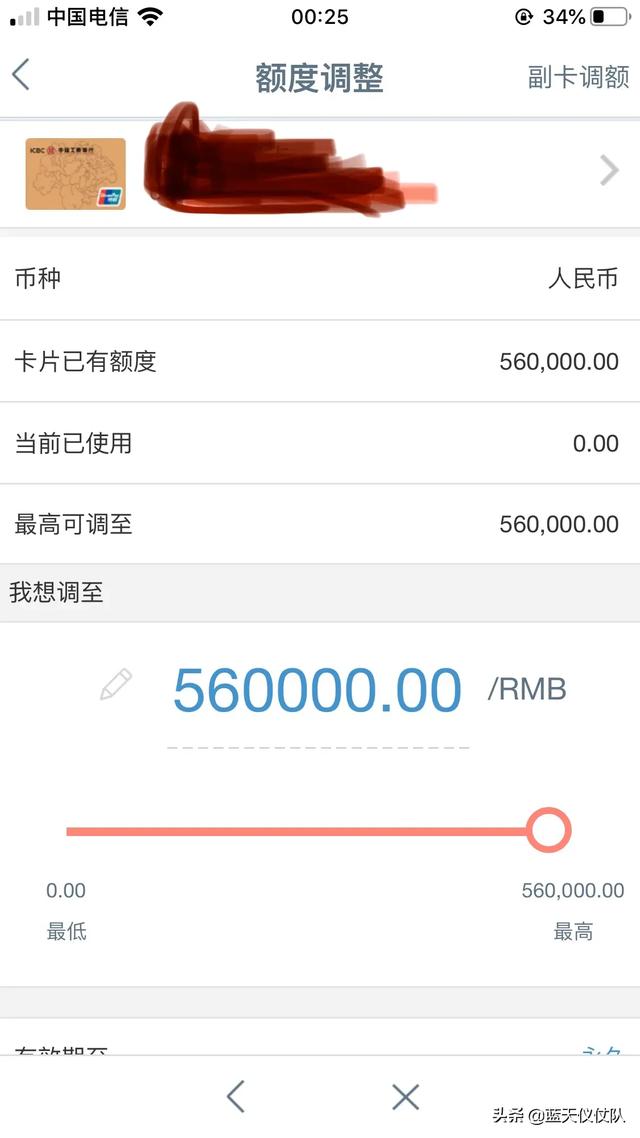Tap the credit limit slider handle

[x=548, y=830]
